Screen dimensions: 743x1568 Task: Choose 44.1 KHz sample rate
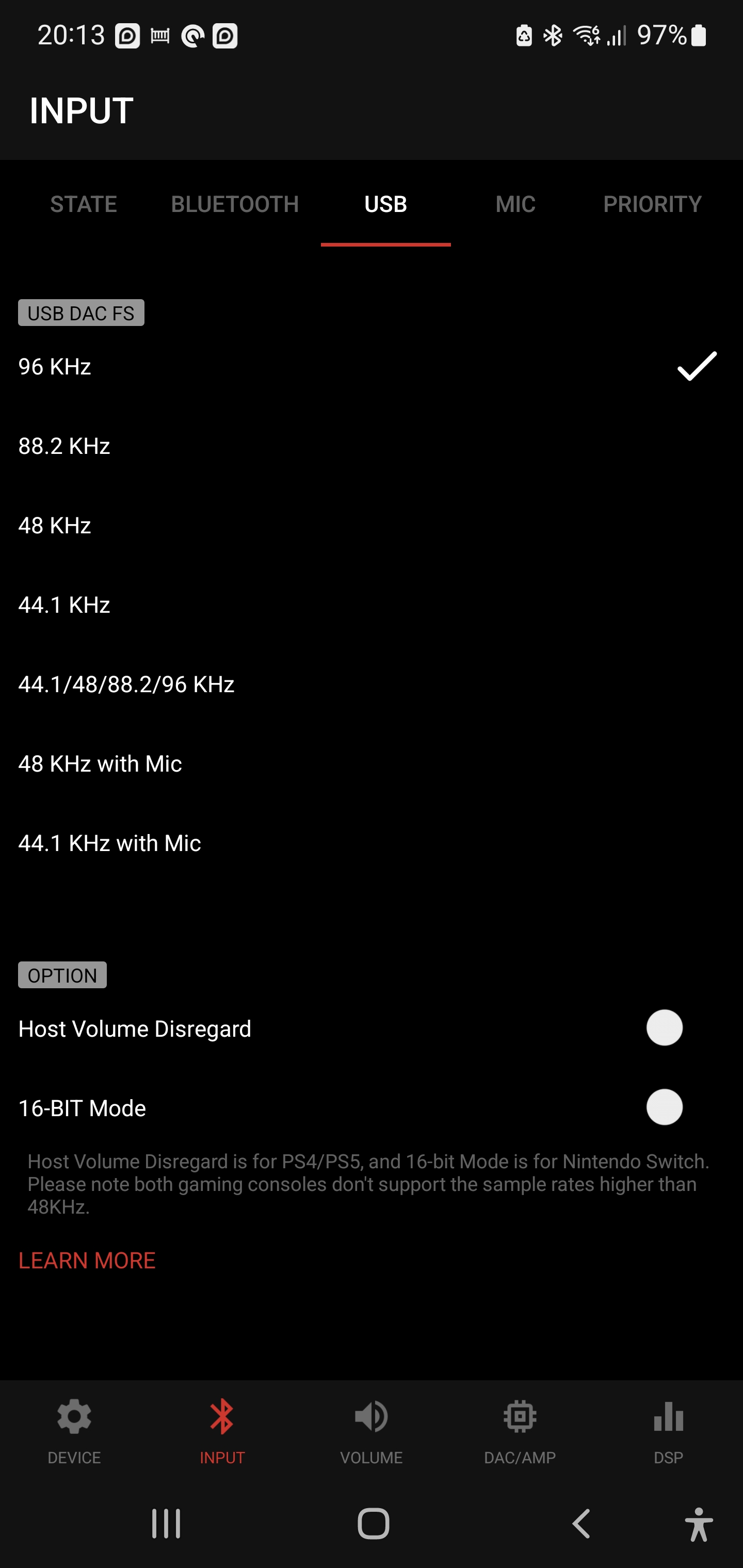coord(372,605)
